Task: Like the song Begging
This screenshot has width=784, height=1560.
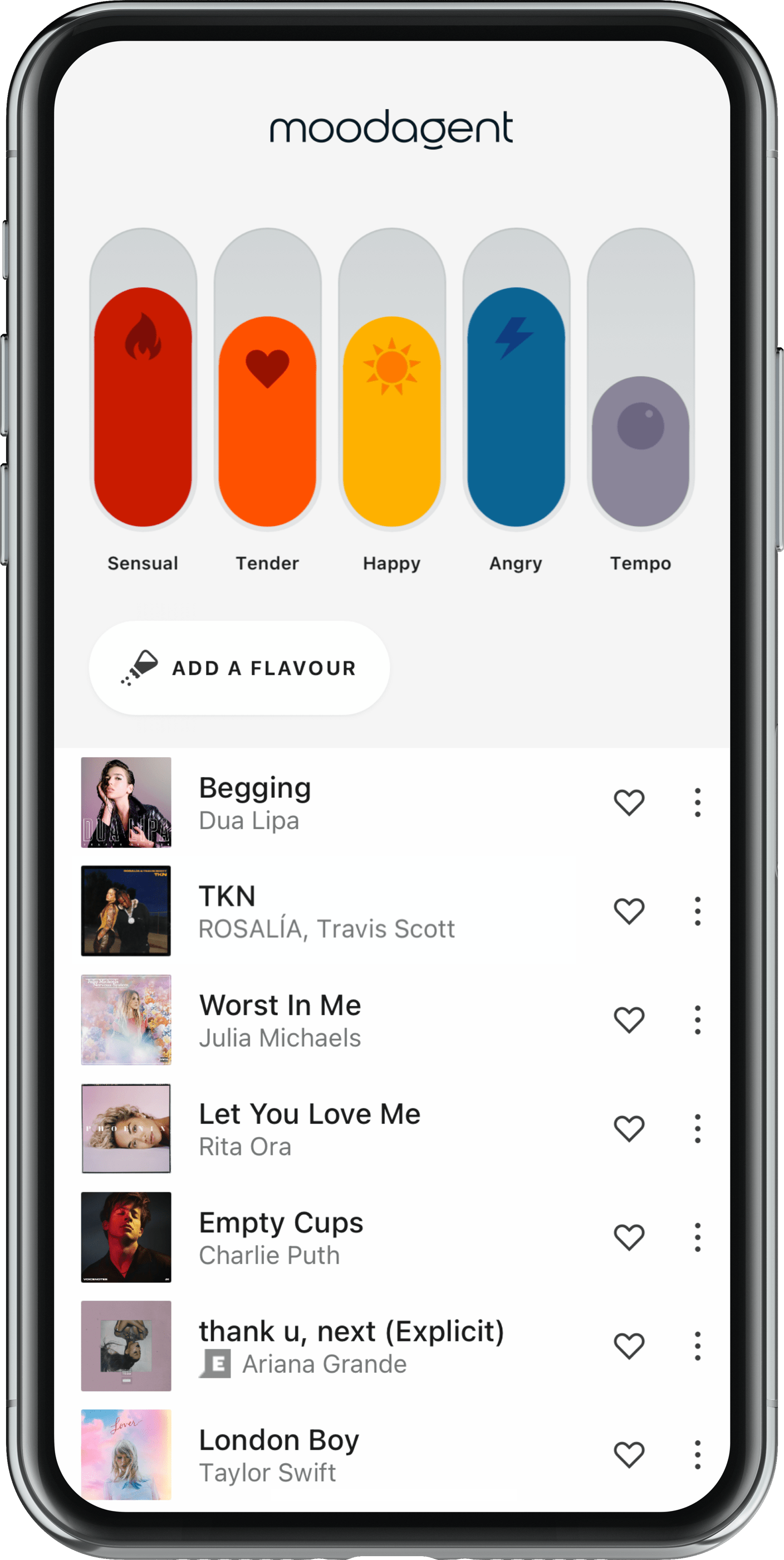Action: pyautogui.click(x=629, y=802)
